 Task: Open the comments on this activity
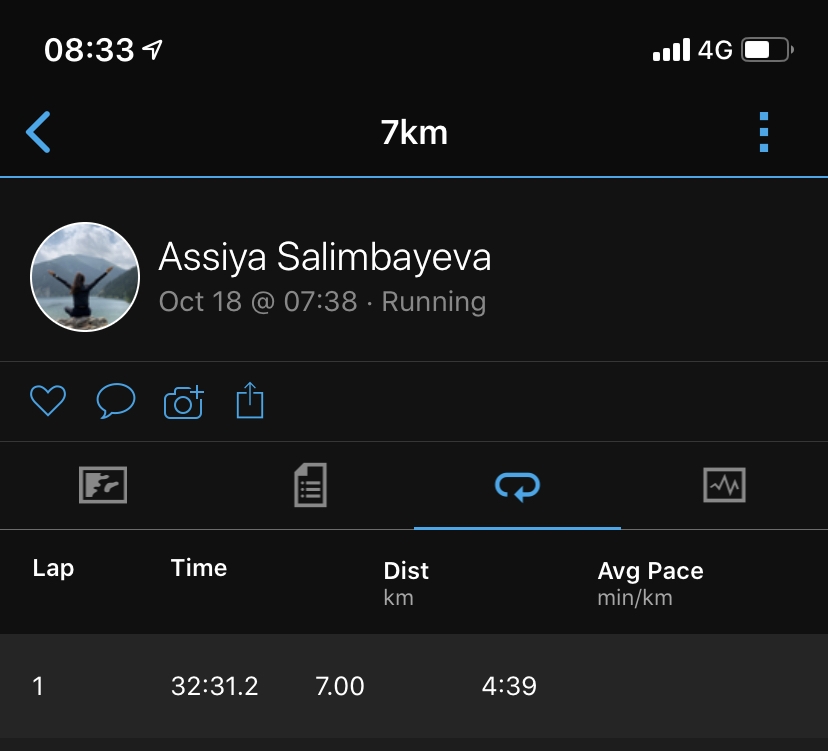click(116, 401)
